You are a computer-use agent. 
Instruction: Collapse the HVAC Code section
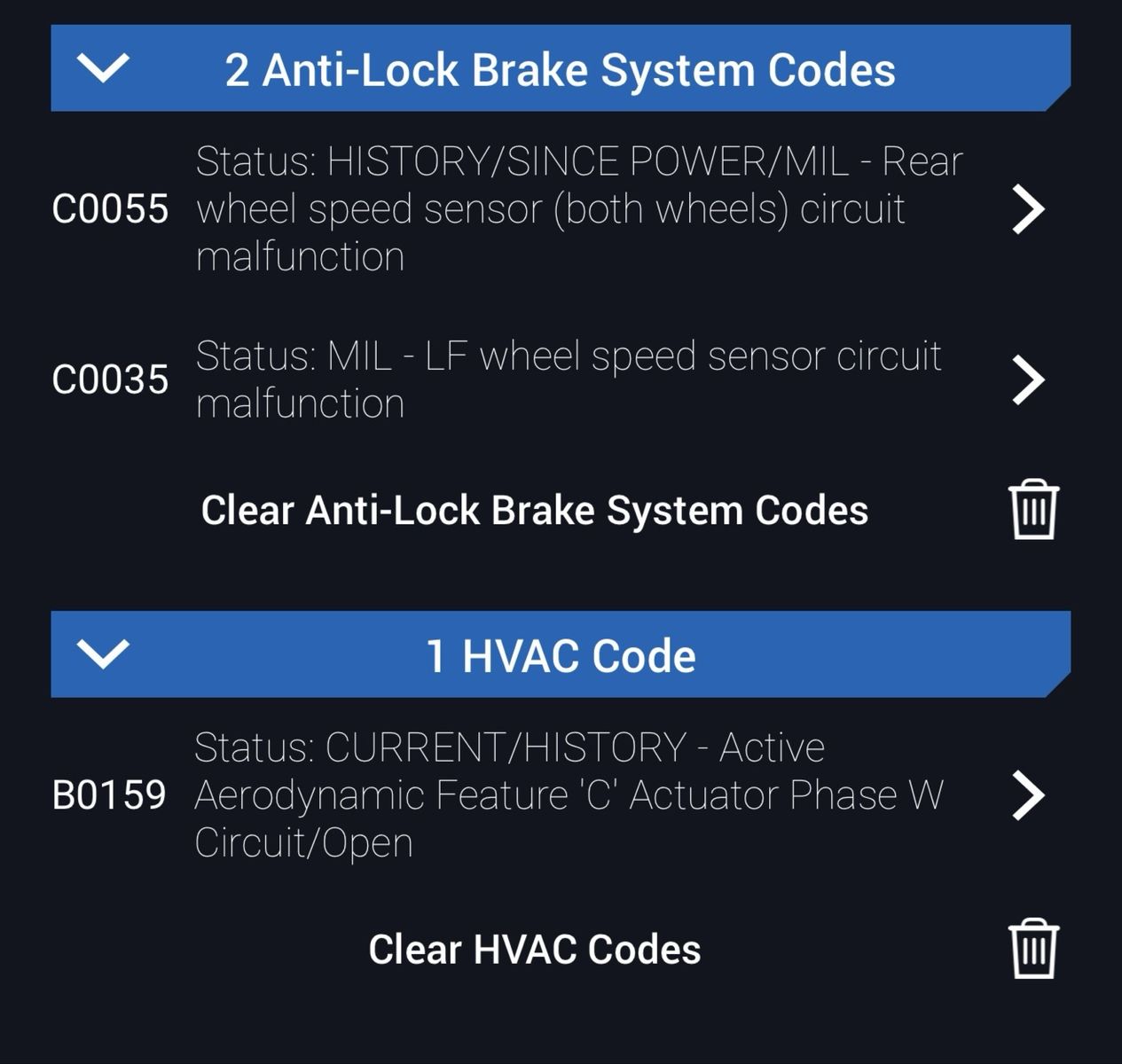point(104,654)
